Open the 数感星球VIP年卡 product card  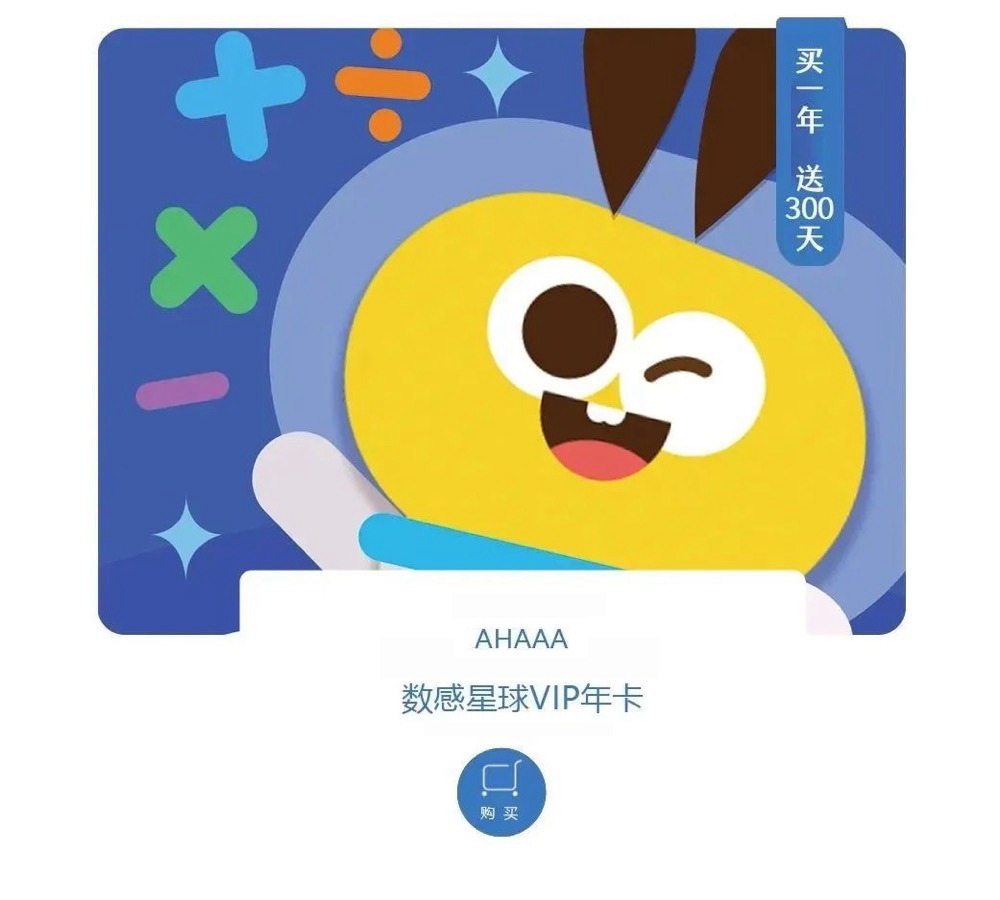(x=520, y=698)
